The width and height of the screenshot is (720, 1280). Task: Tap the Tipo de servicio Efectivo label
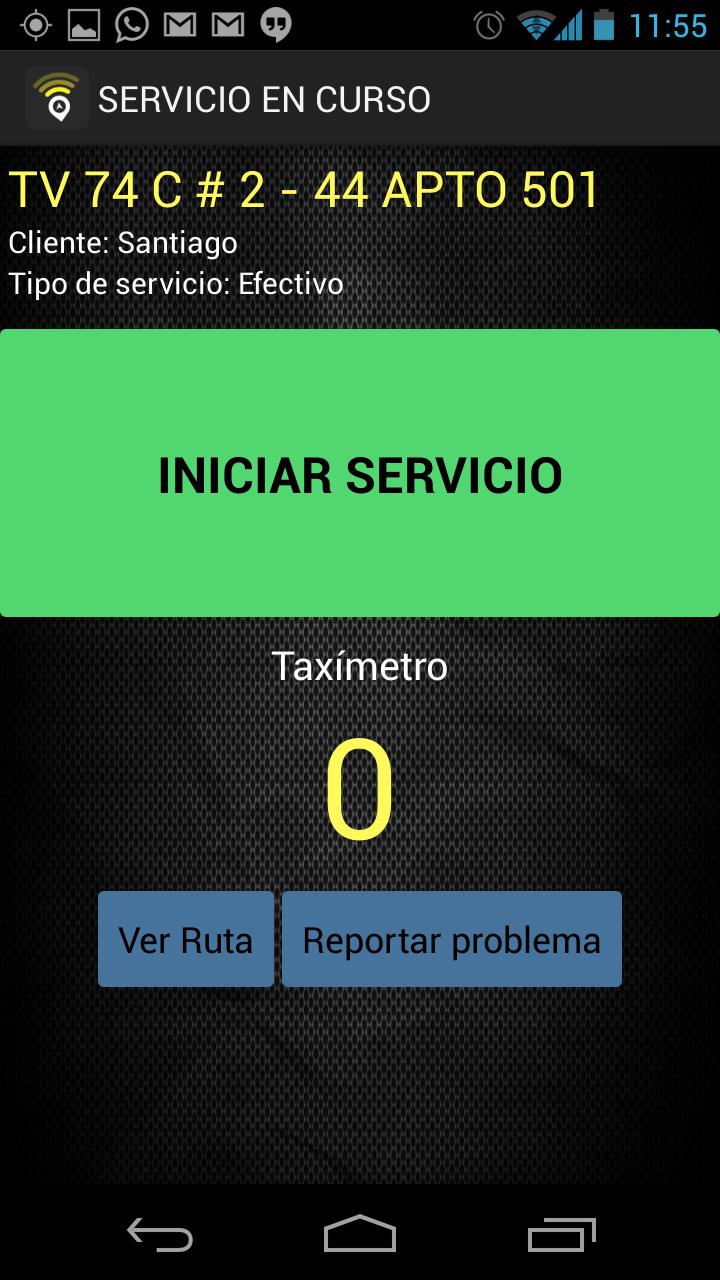pyautogui.click(x=176, y=283)
